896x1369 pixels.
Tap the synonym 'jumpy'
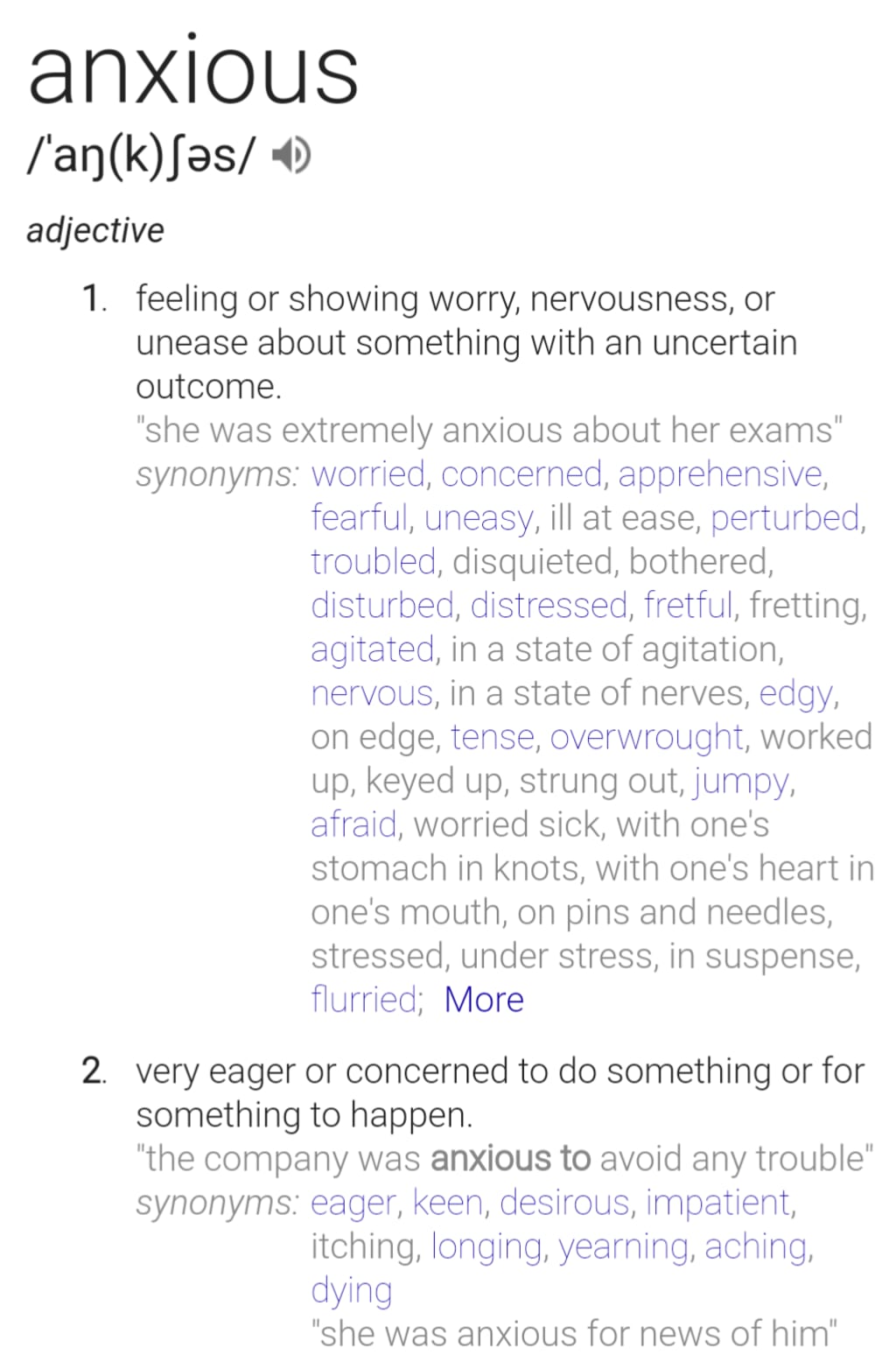point(741,781)
